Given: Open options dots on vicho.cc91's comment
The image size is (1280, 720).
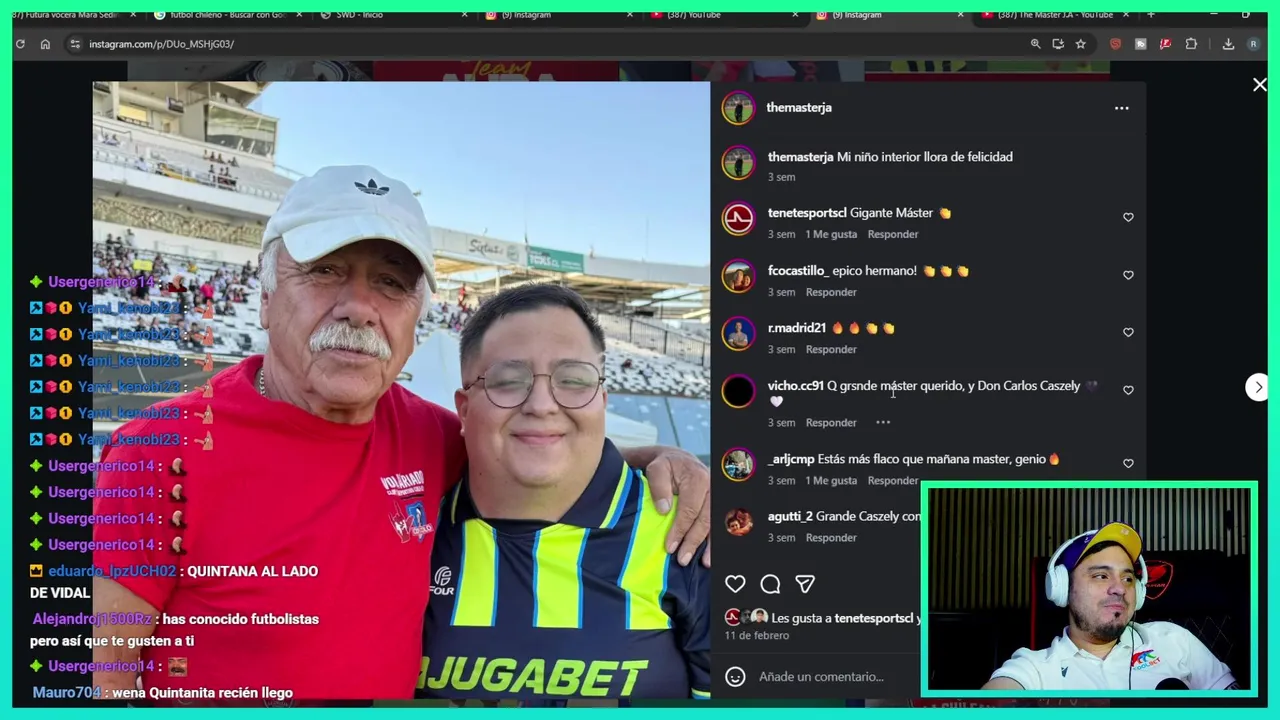Looking at the screenshot, I should (883, 423).
